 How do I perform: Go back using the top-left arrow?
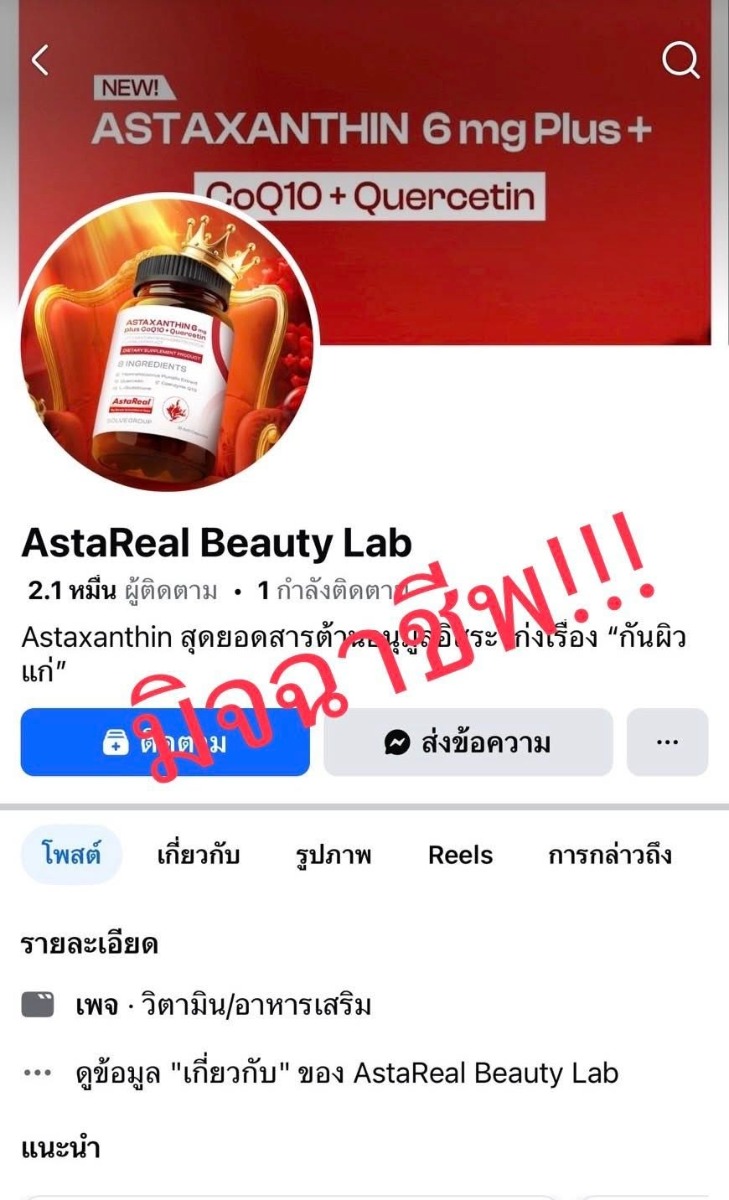[40, 61]
